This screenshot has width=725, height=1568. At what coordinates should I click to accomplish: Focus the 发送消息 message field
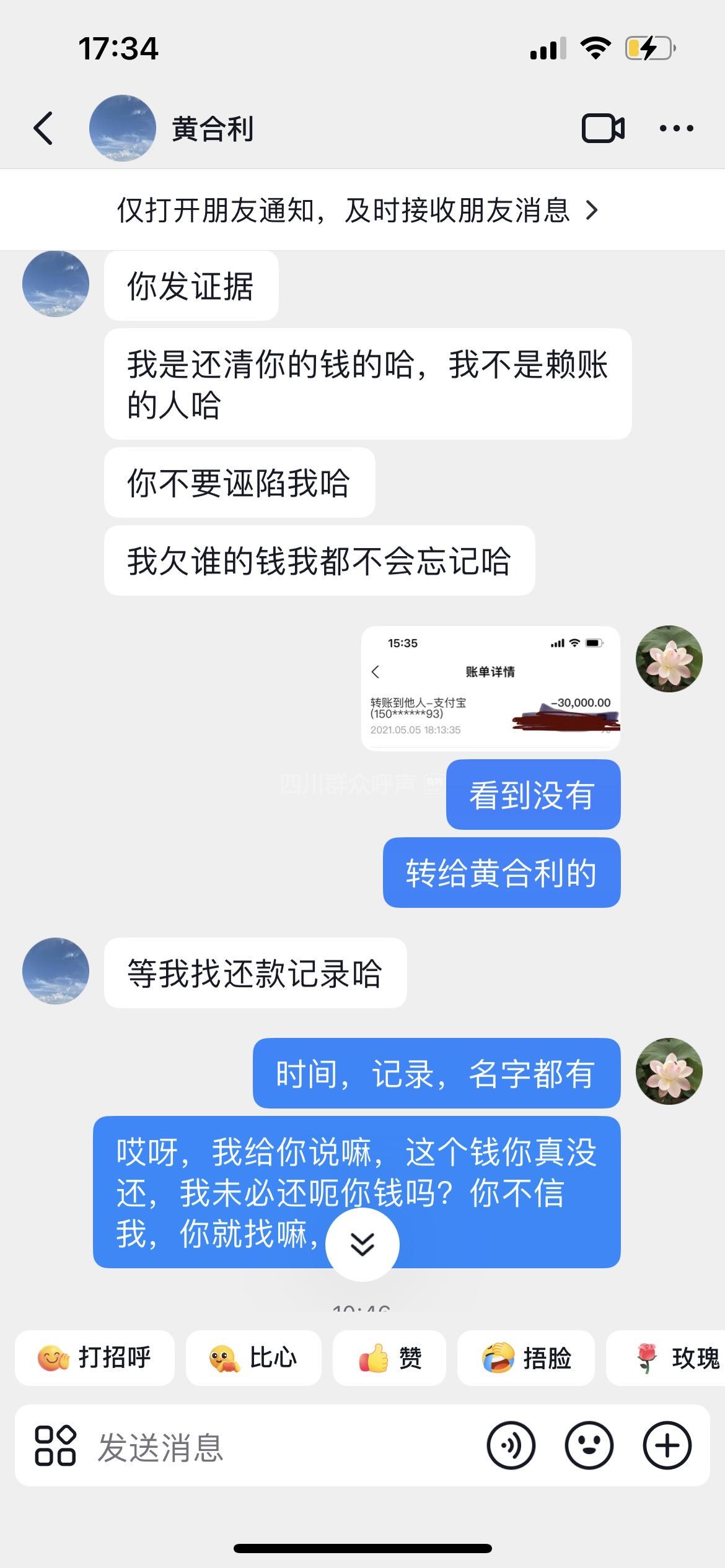click(279, 1446)
